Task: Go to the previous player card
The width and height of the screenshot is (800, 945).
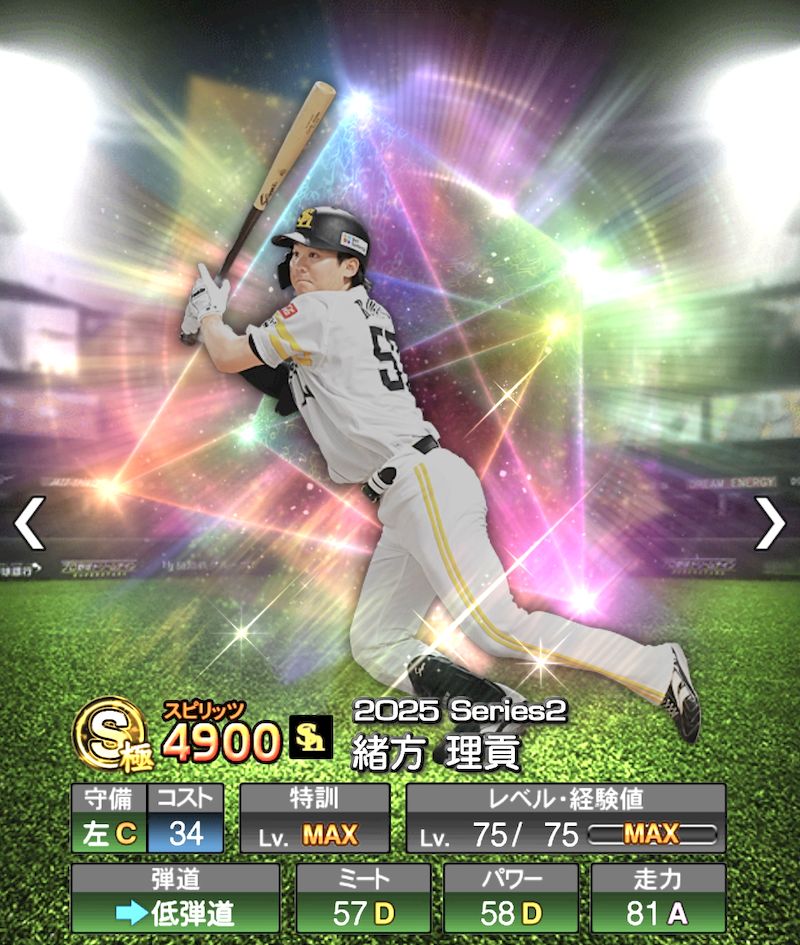Action: click(x=29, y=523)
